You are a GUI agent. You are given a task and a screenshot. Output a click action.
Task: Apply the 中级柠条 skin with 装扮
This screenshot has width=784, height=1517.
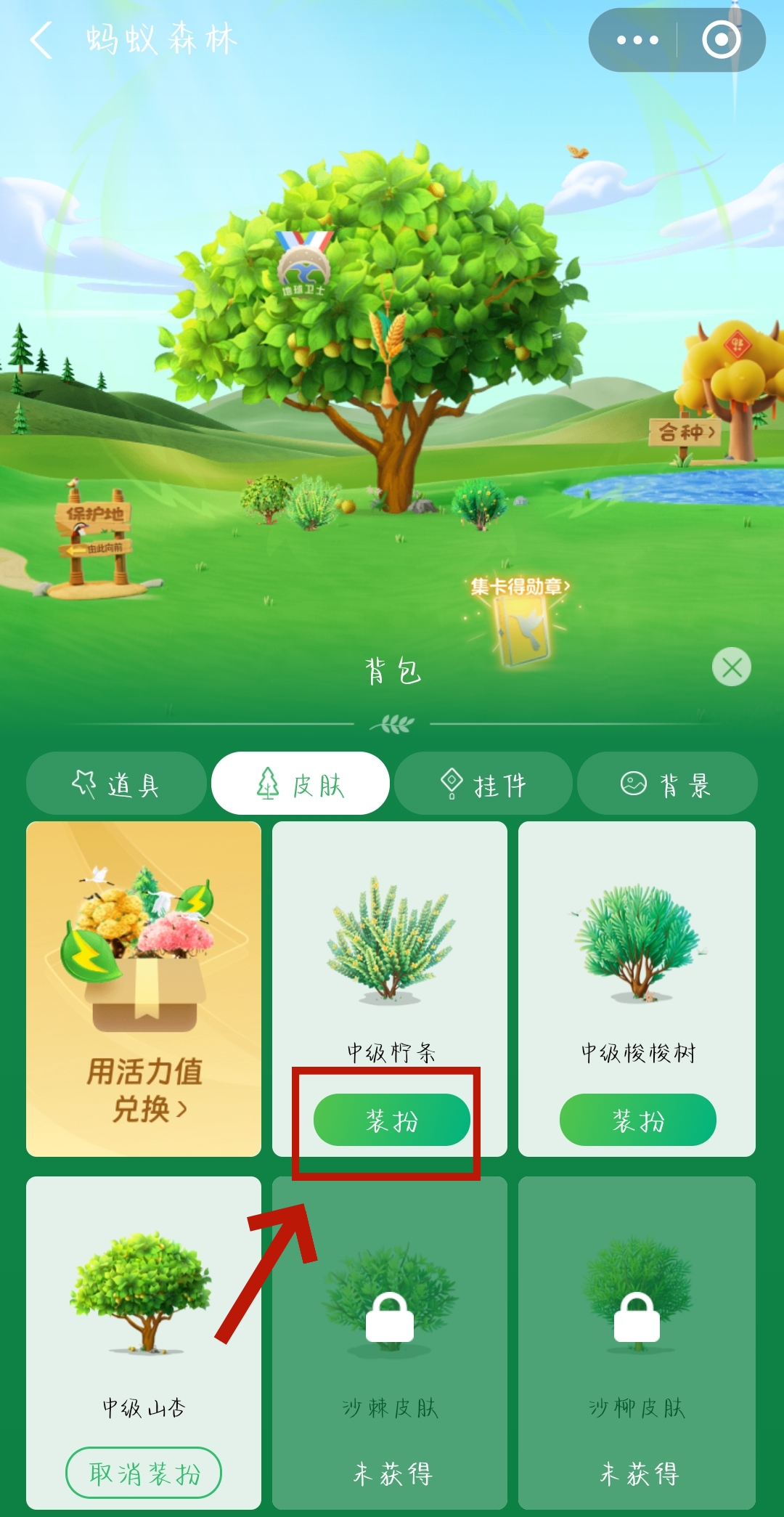pos(392,1120)
